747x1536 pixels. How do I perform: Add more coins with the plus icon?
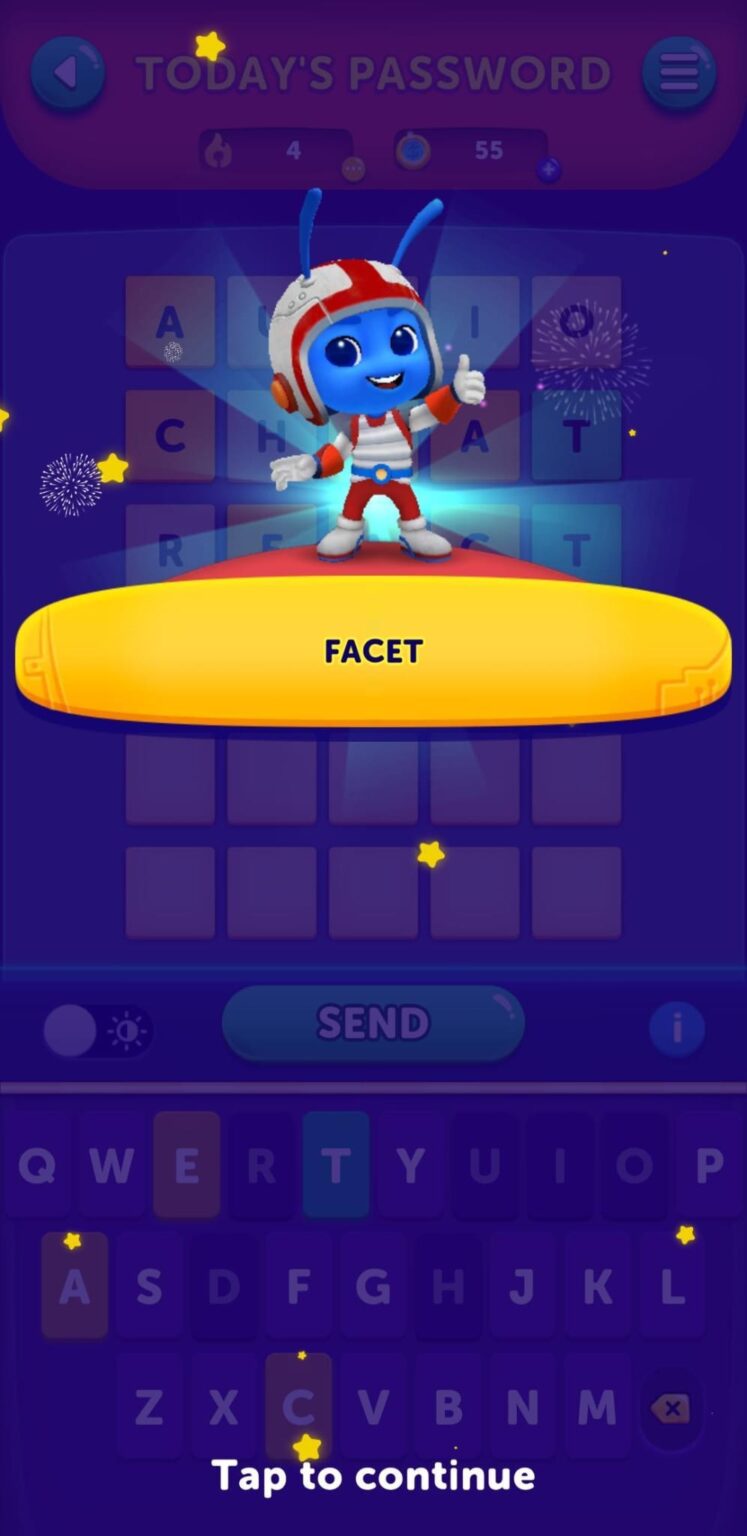(x=548, y=170)
